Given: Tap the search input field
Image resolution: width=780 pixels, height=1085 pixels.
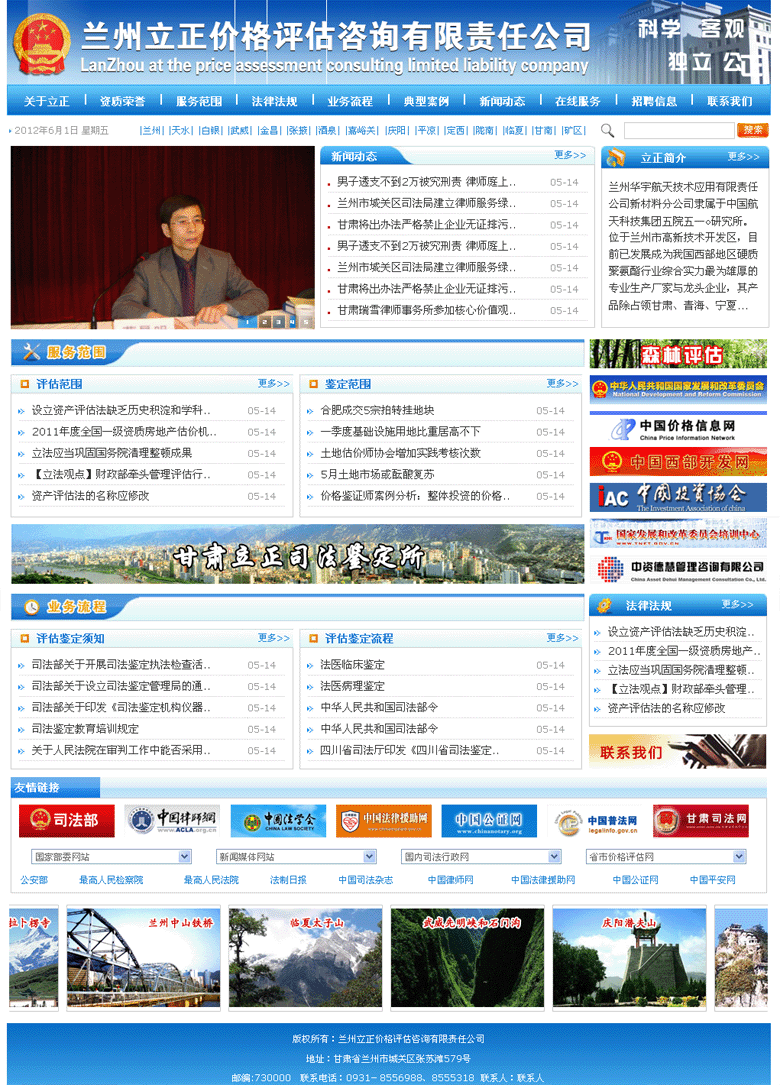Looking at the screenshot, I should 678,131.
